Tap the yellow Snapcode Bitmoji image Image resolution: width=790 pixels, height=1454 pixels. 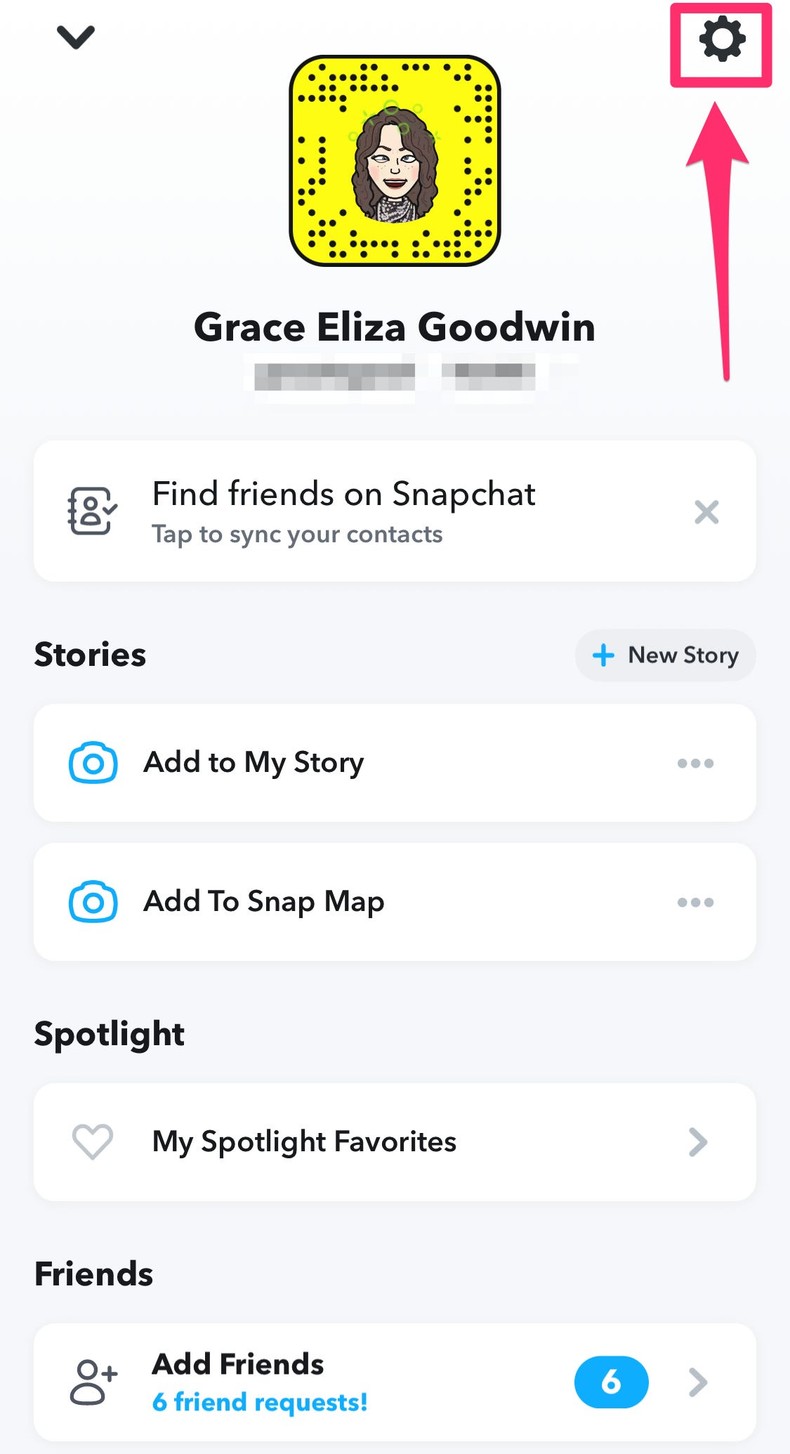(x=394, y=160)
